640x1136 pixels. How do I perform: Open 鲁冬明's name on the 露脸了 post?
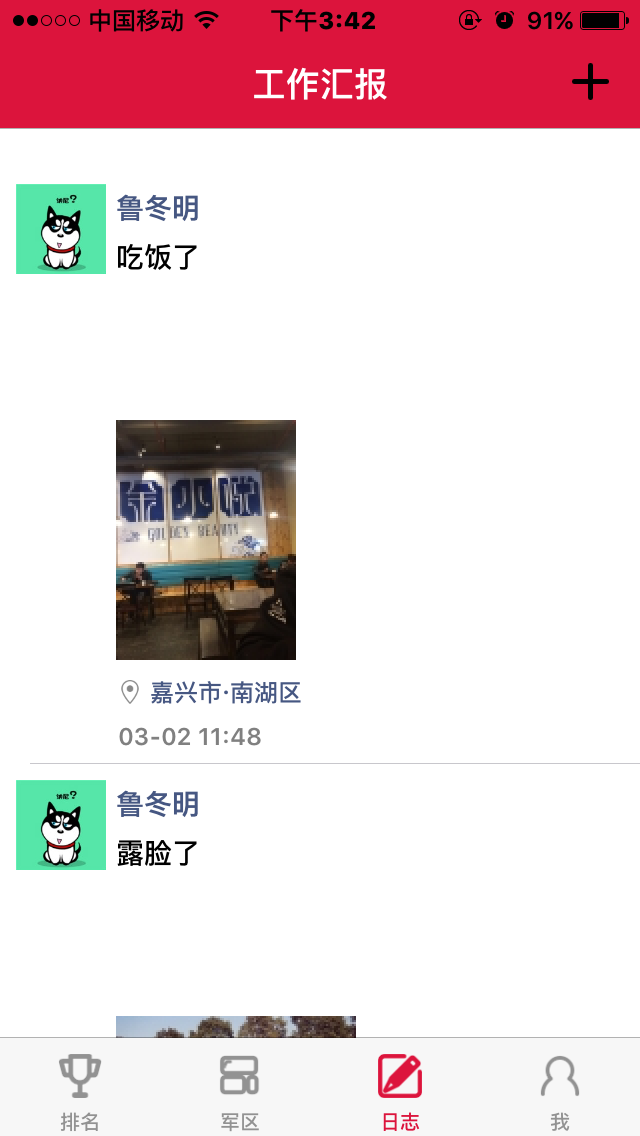coord(158,804)
